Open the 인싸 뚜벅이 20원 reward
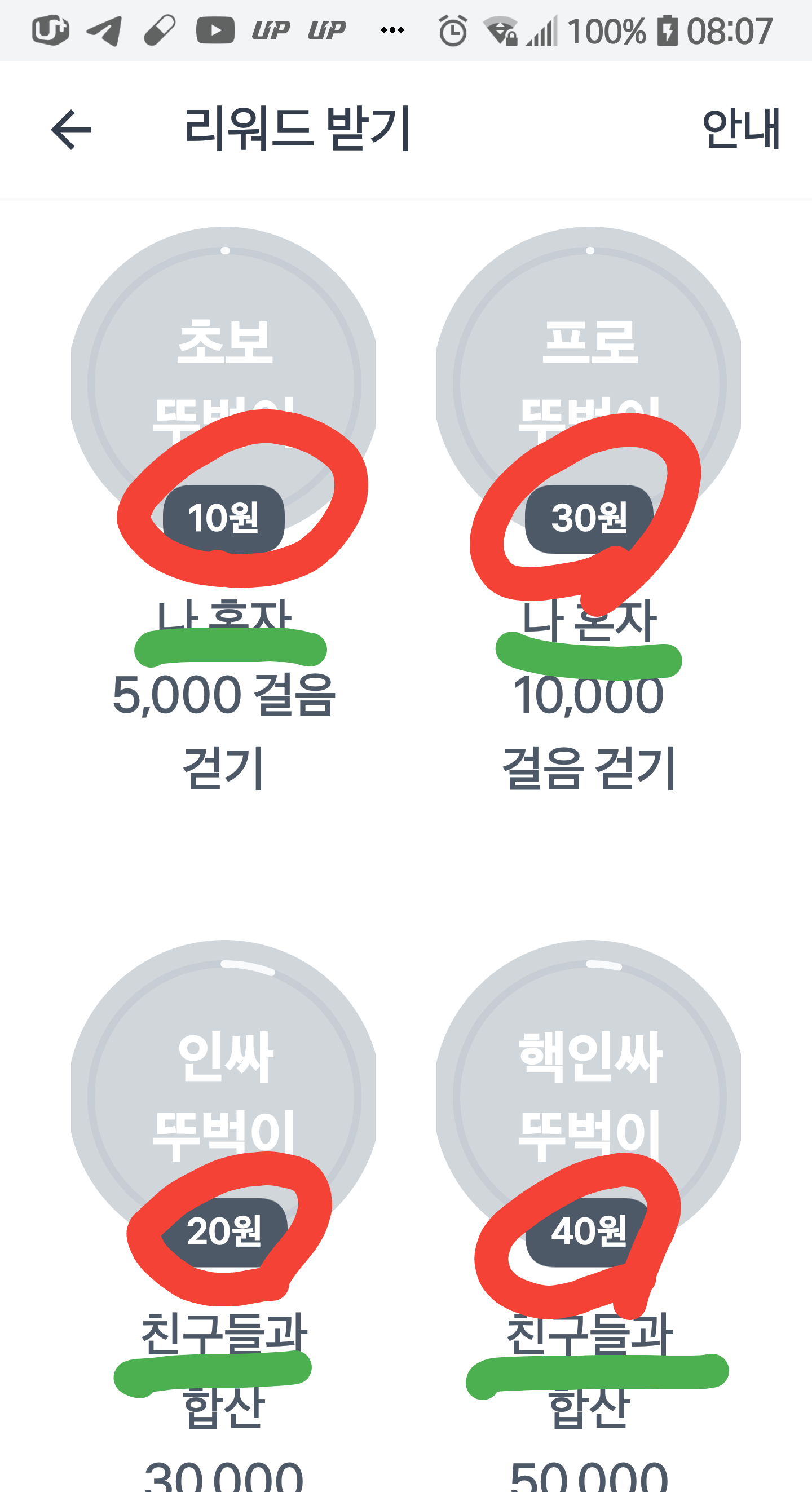Screen dimensions: 812x1492 [223, 1094]
